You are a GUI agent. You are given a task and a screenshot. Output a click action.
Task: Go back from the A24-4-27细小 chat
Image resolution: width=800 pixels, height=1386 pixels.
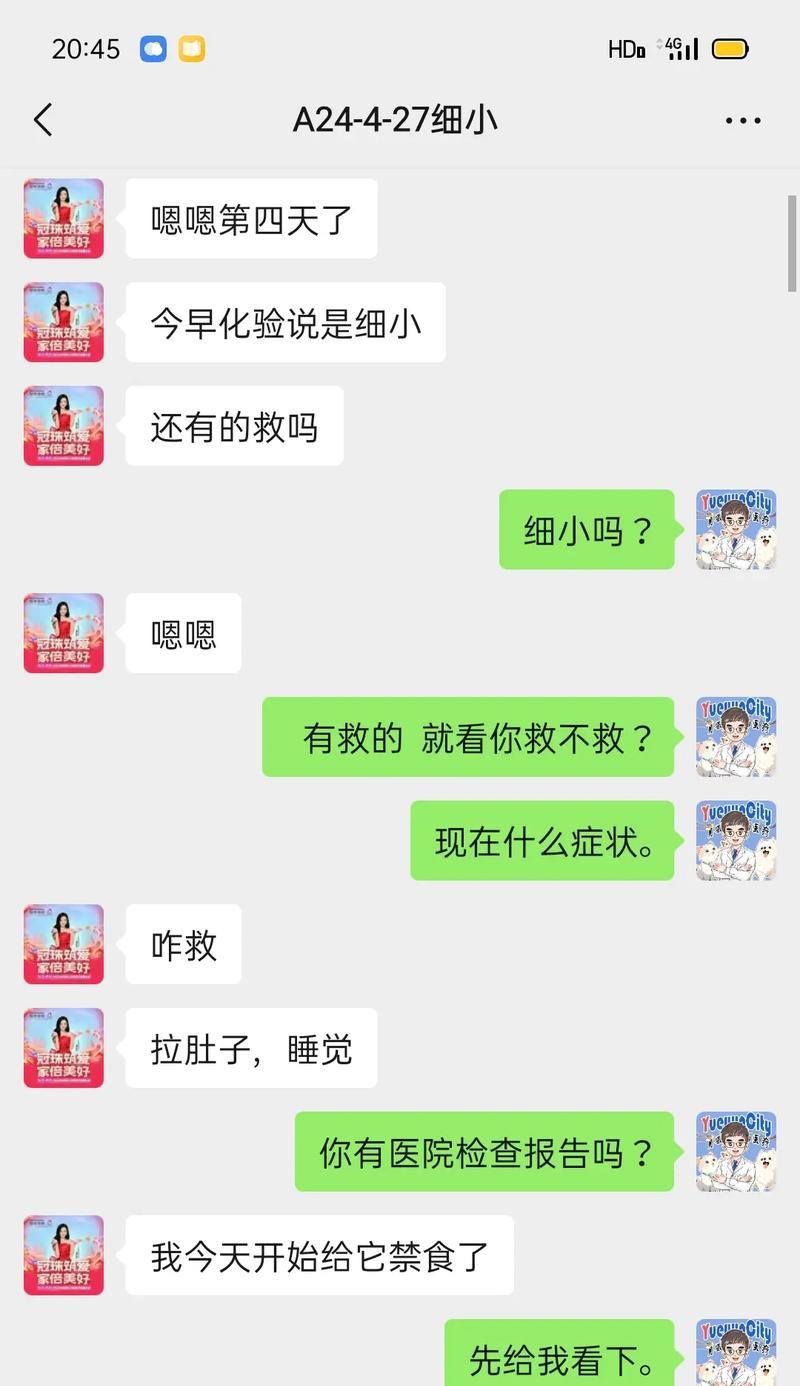point(42,121)
